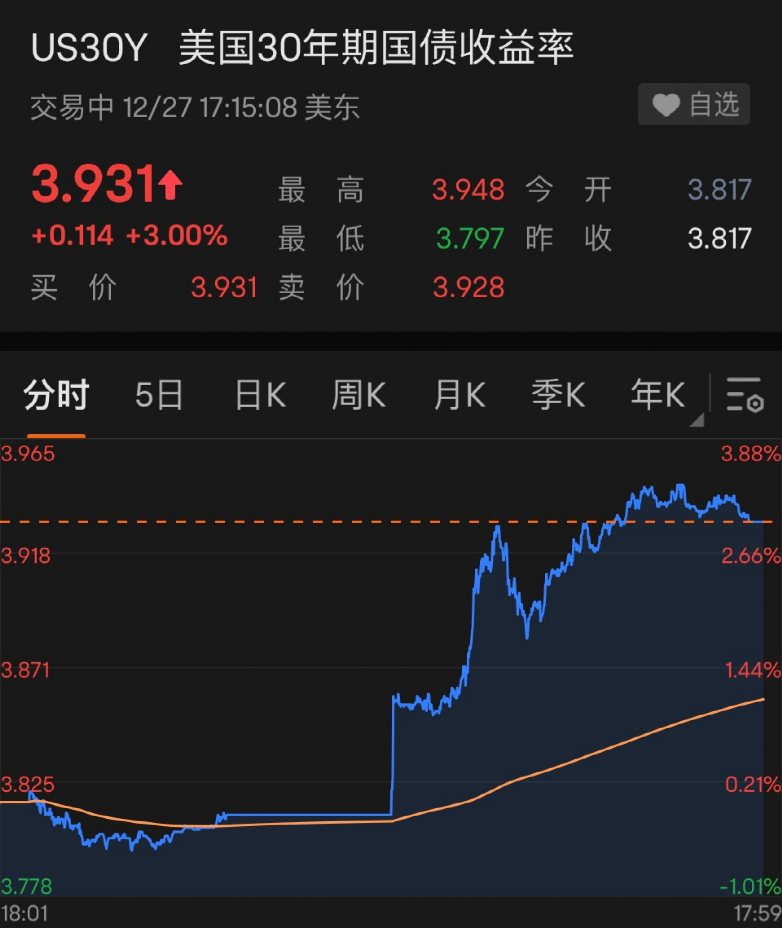Viewport: 782px width, 928px height.
Task: Open chart settings icon
Action: (x=745, y=396)
